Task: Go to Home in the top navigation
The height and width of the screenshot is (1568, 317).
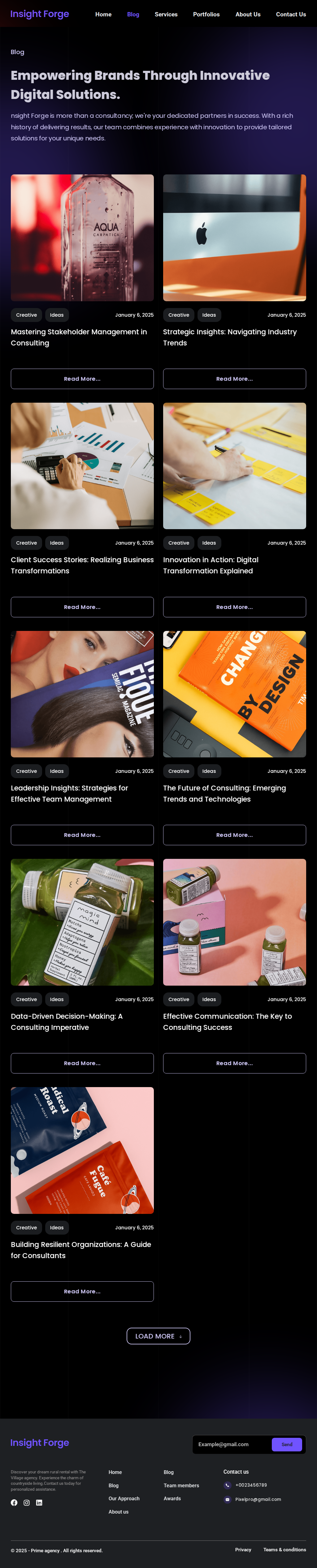Action: pyautogui.click(x=103, y=14)
